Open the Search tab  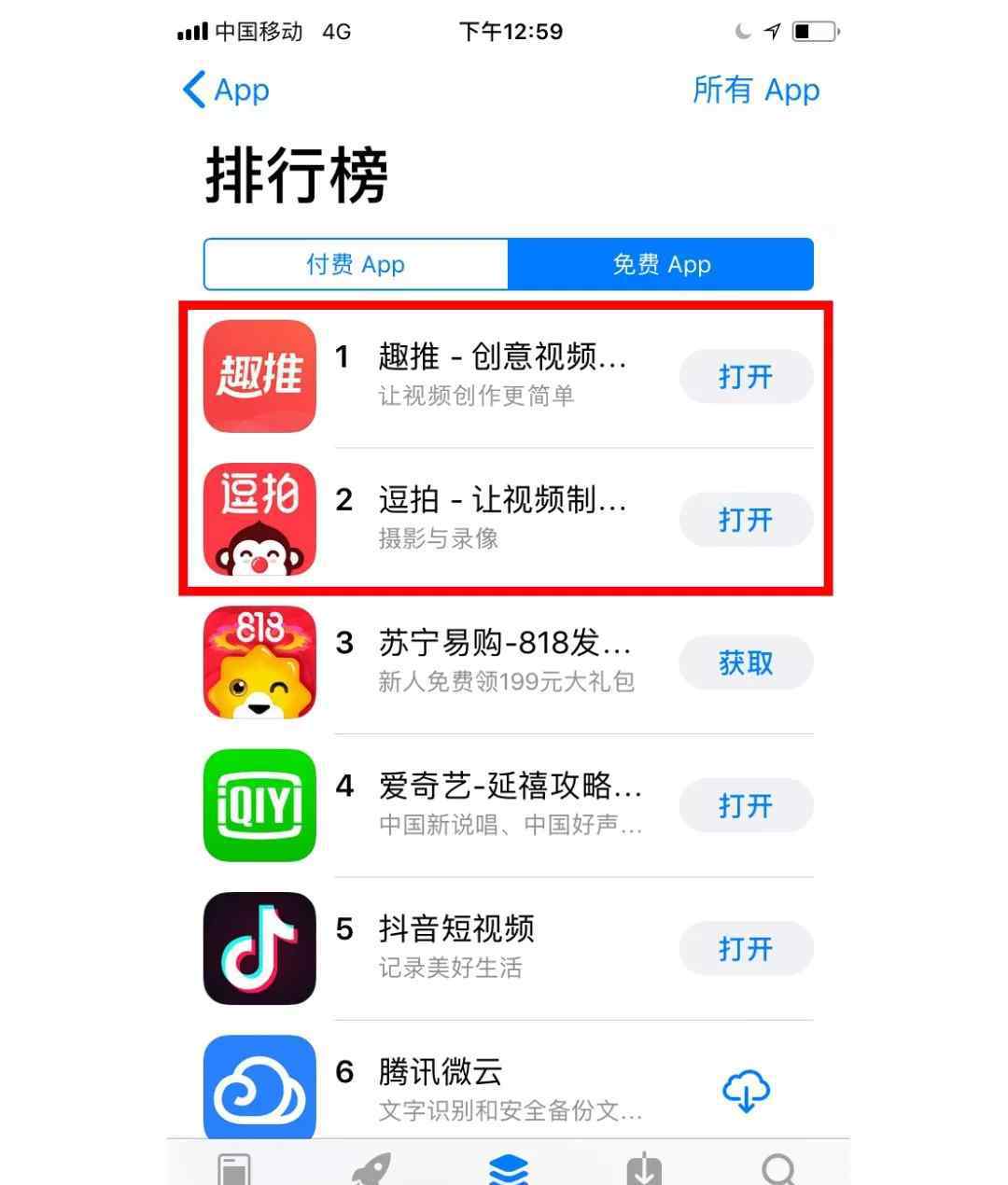coord(779,1168)
